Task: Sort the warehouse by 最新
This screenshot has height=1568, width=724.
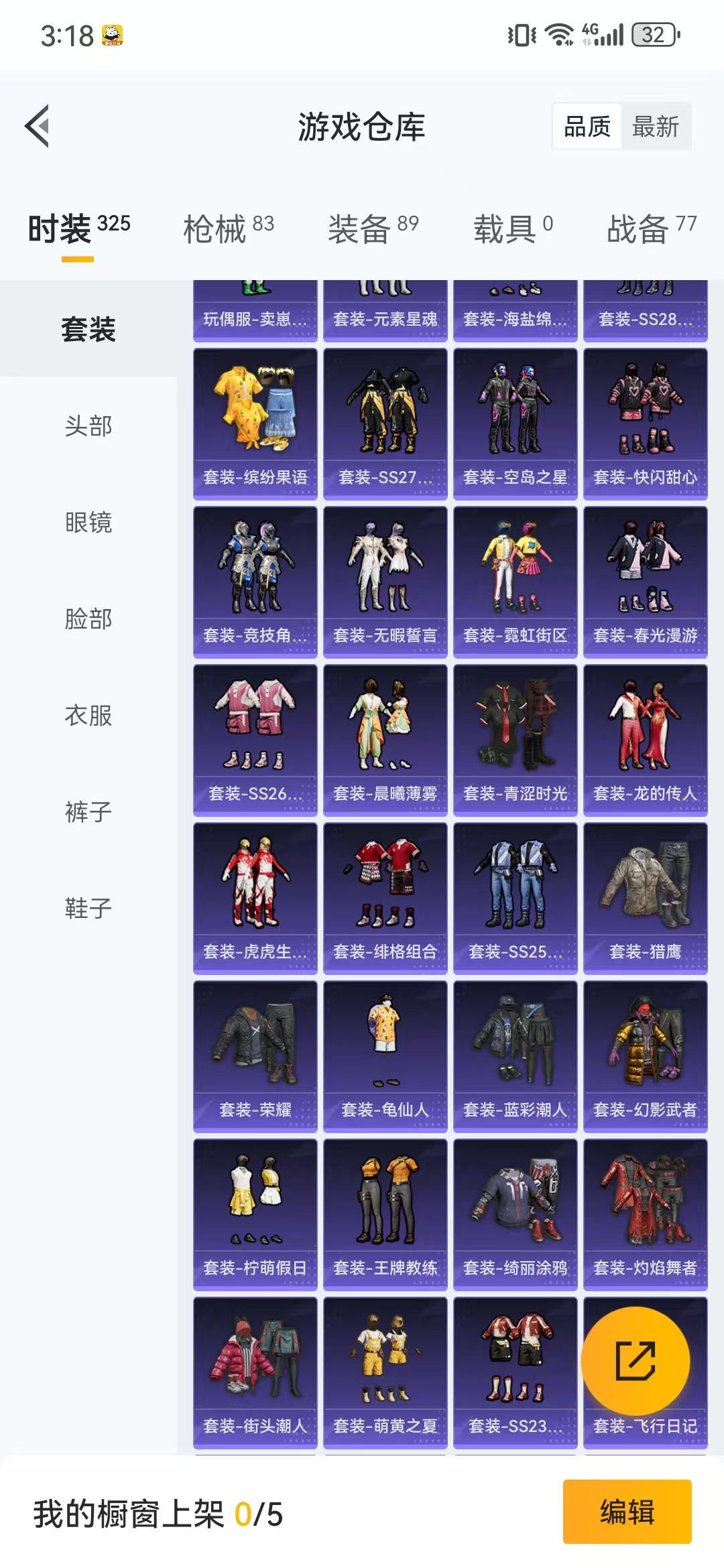Action: click(656, 126)
